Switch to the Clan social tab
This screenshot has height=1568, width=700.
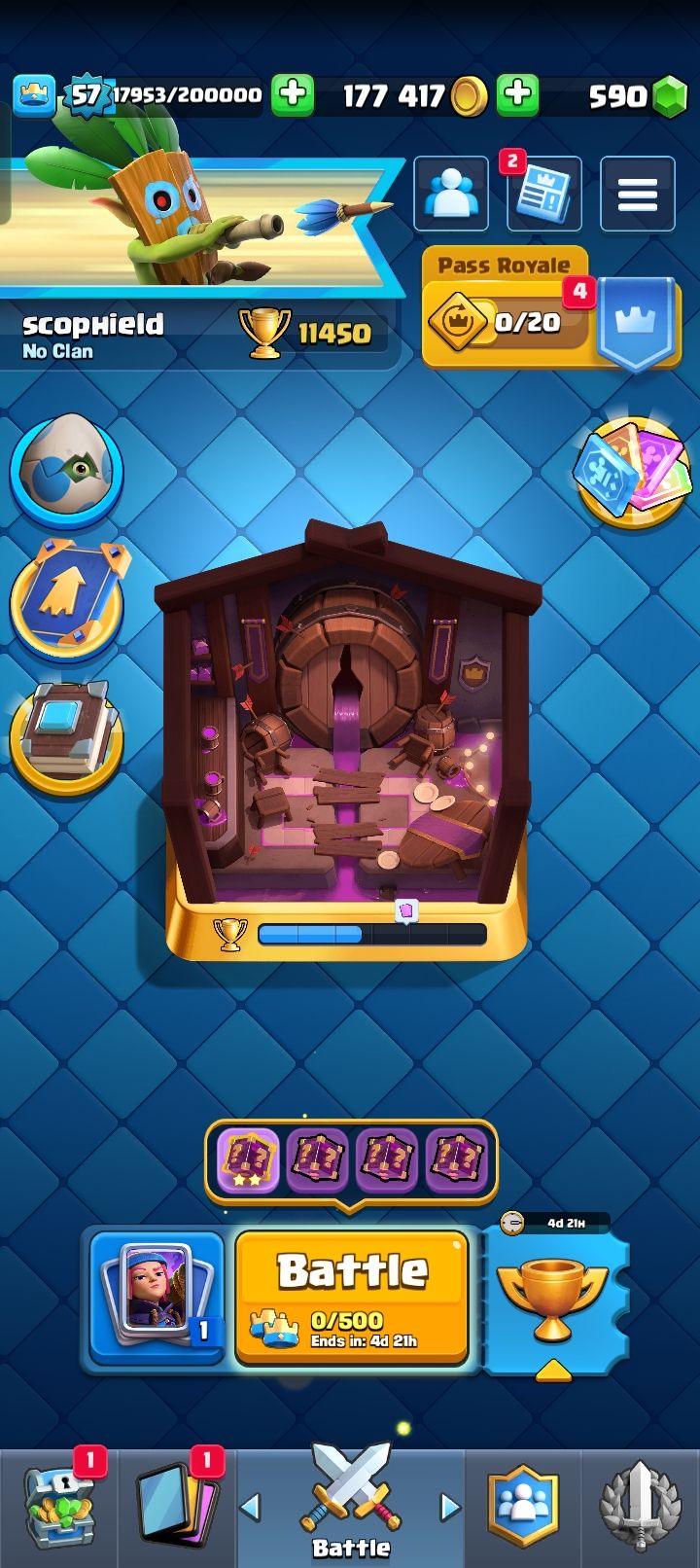coord(525,1508)
